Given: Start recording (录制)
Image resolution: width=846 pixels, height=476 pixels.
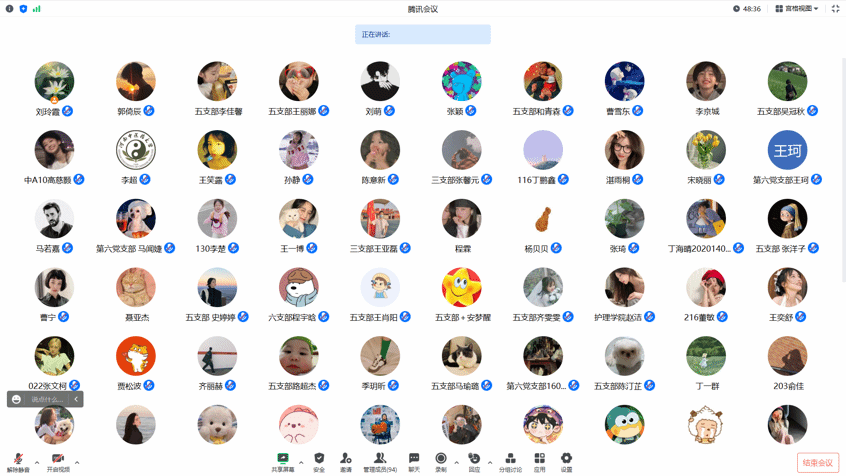Looking at the screenshot, I should (x=441, y=462).
